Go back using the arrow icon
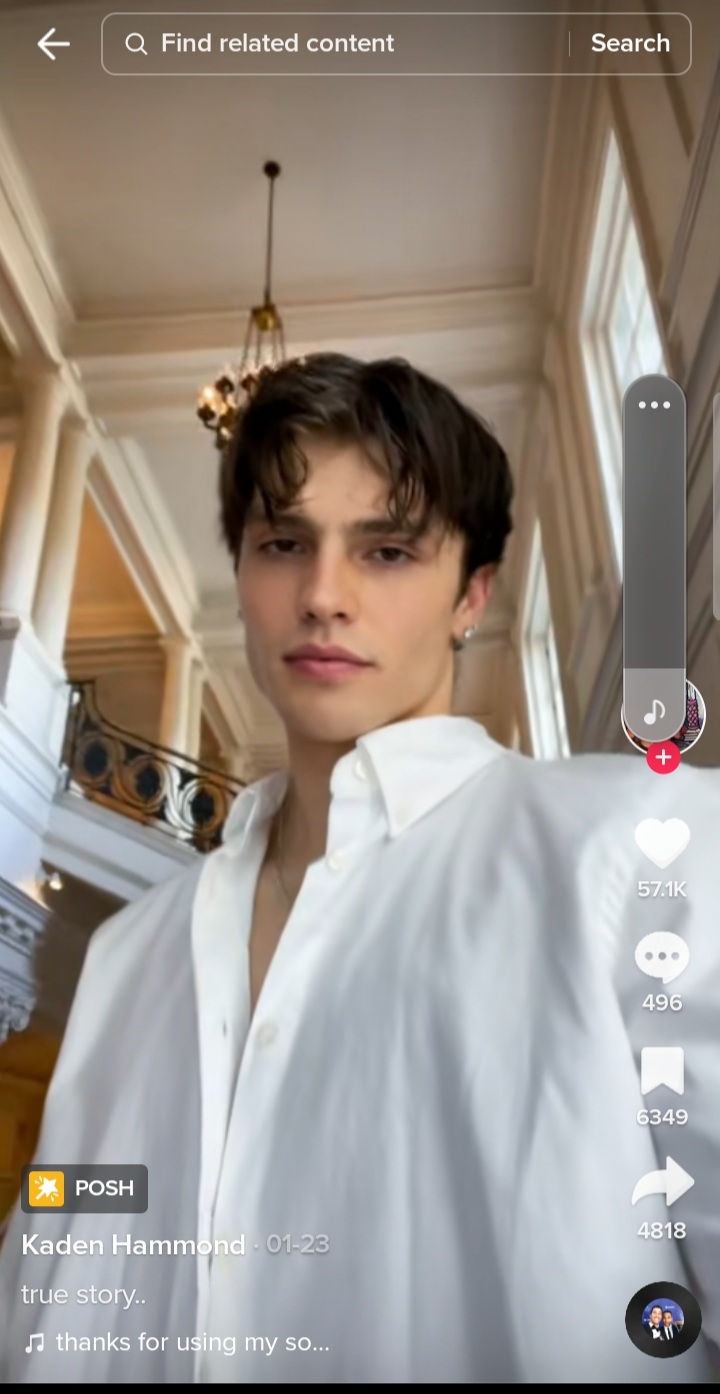 [x=52, y=43]
